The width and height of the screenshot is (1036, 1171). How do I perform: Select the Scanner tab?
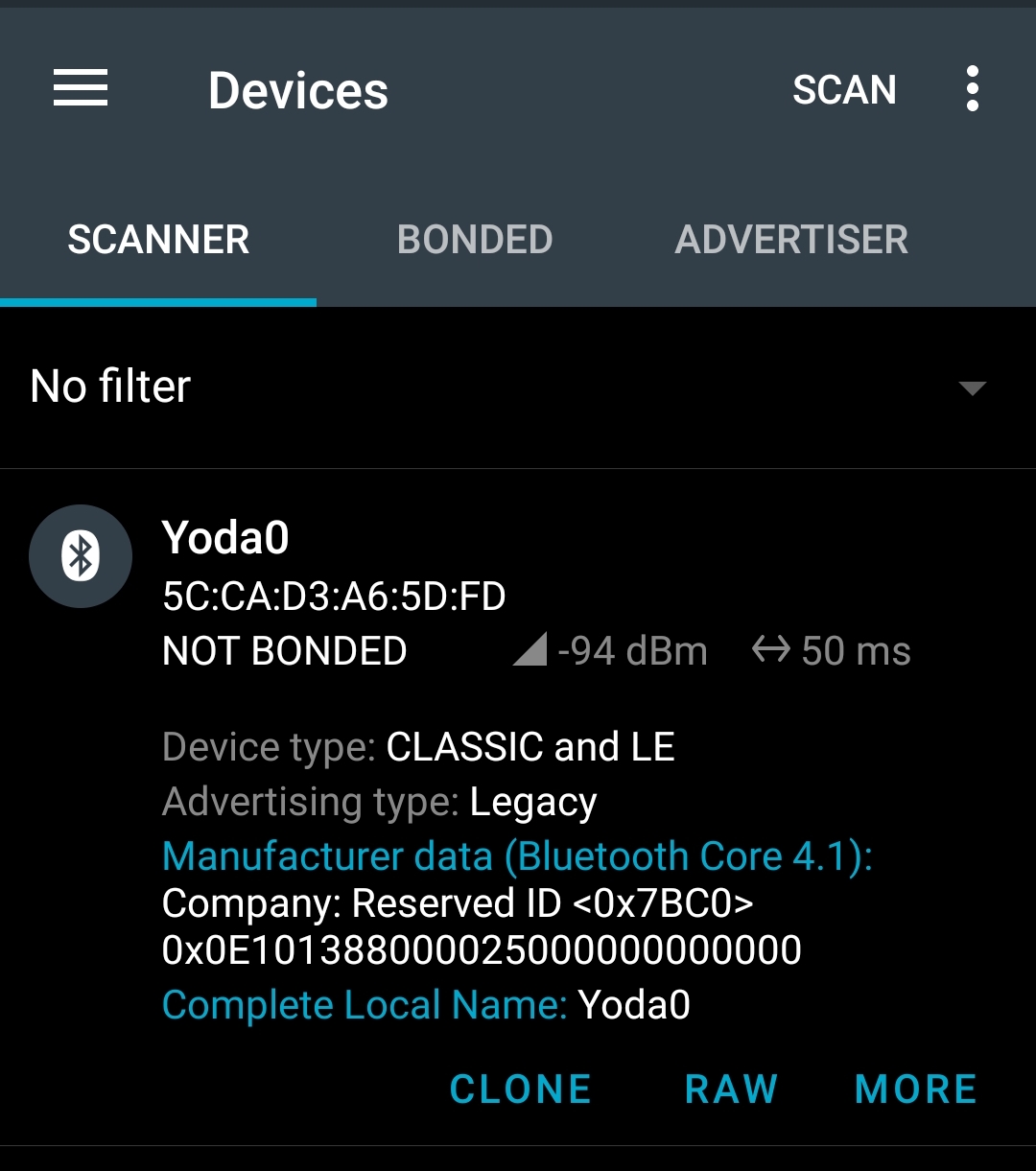click(158, 240)
